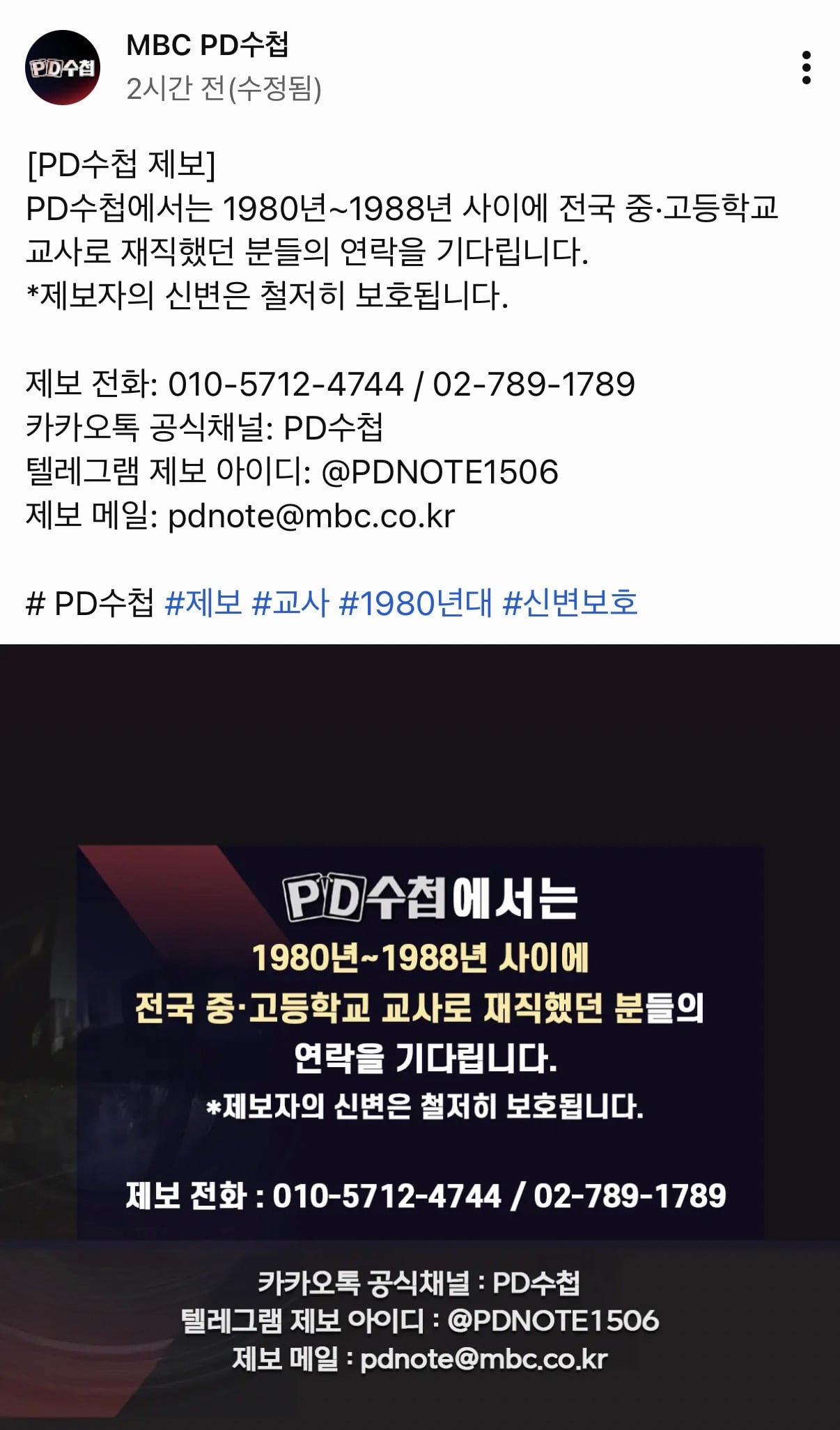Open the attached PD수첩 notice image
The width and height of the screenshot is (840, 1430).
coord(420,1037)
